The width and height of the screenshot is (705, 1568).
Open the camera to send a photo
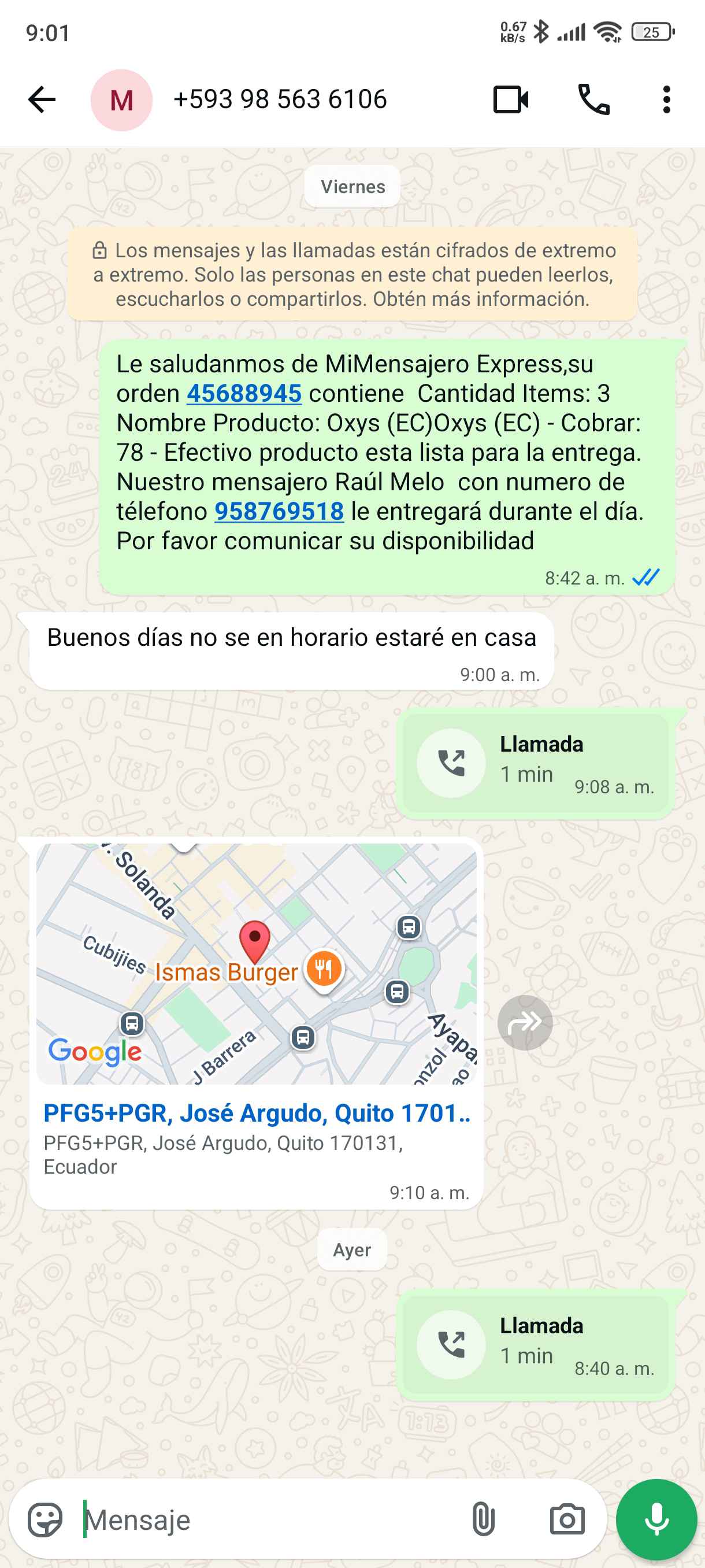point(567,1519)
